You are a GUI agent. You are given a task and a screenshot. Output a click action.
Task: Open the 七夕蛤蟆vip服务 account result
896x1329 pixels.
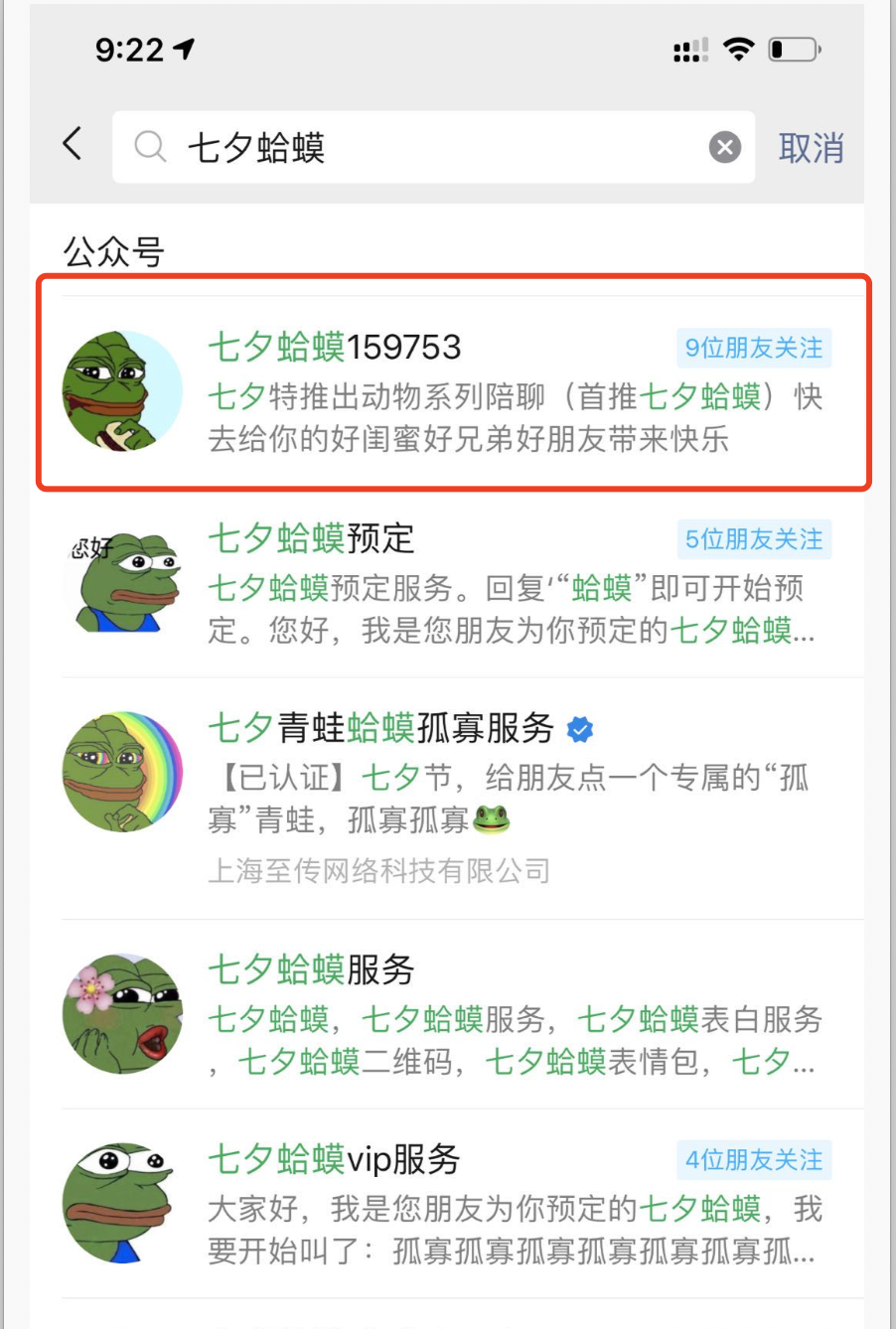[x=452, y=1204]
